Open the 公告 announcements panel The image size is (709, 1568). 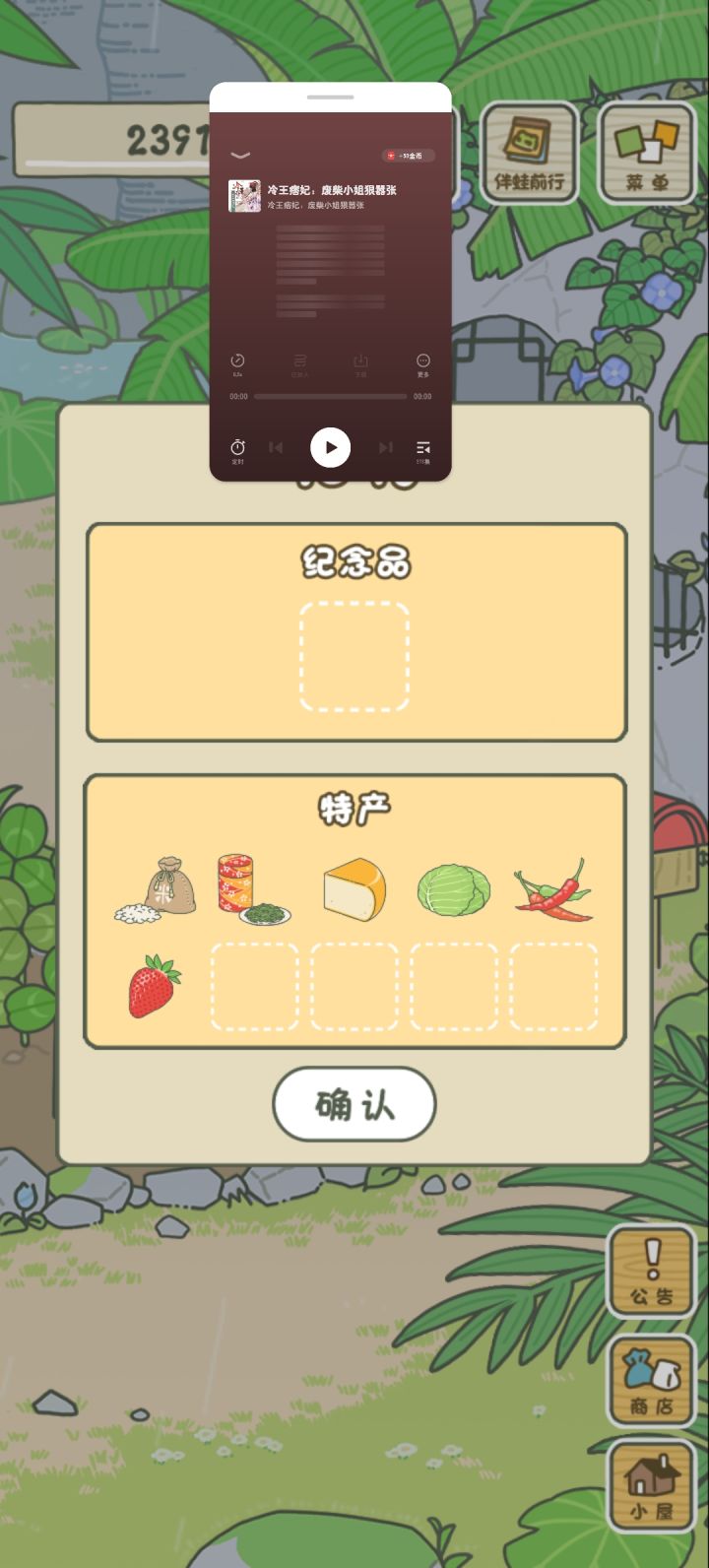click(652, 1271)
